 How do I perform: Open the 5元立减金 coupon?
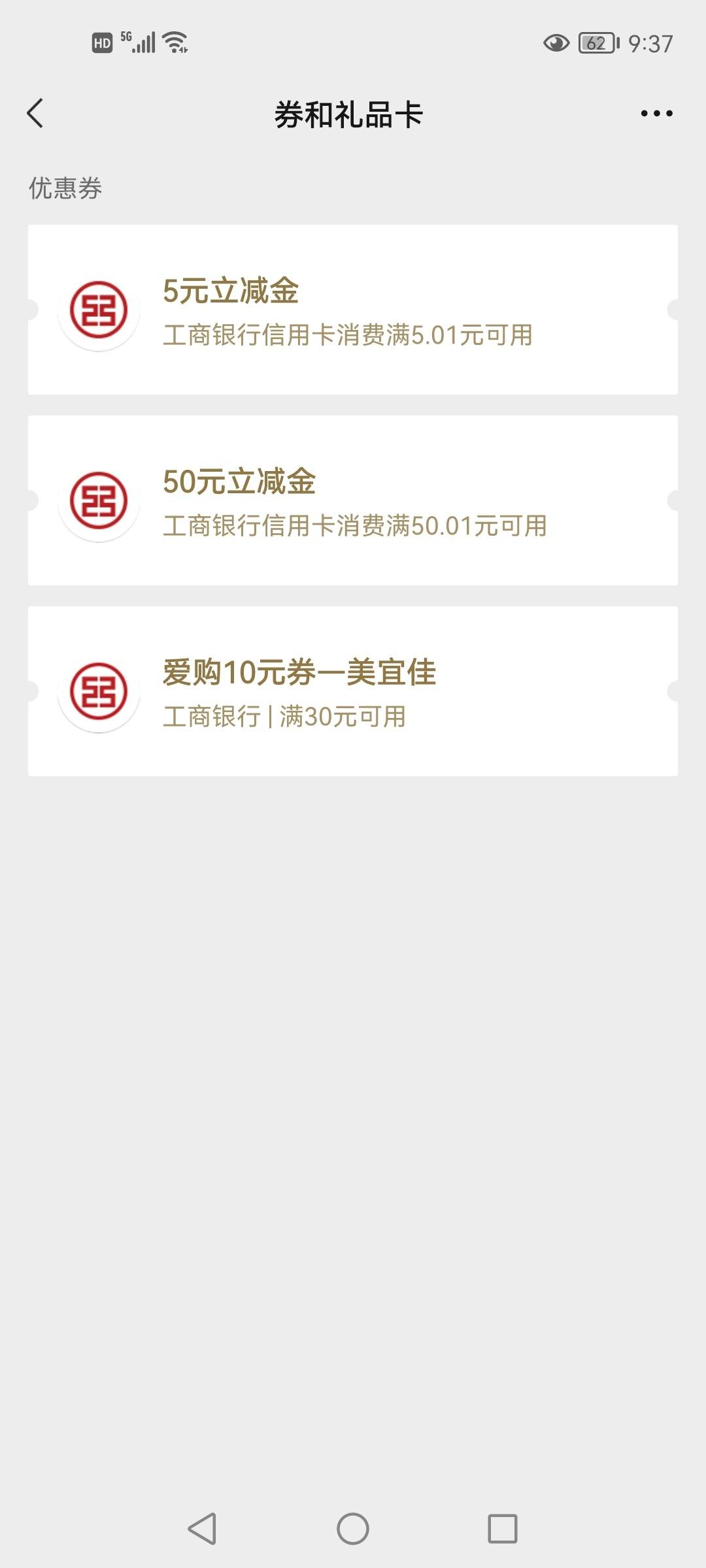coord(353,310)
